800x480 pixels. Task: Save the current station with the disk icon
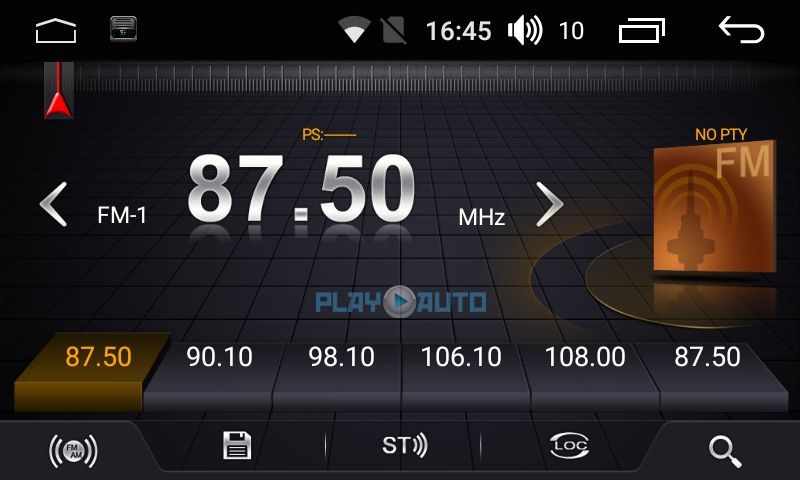click(x=236, y=446)
